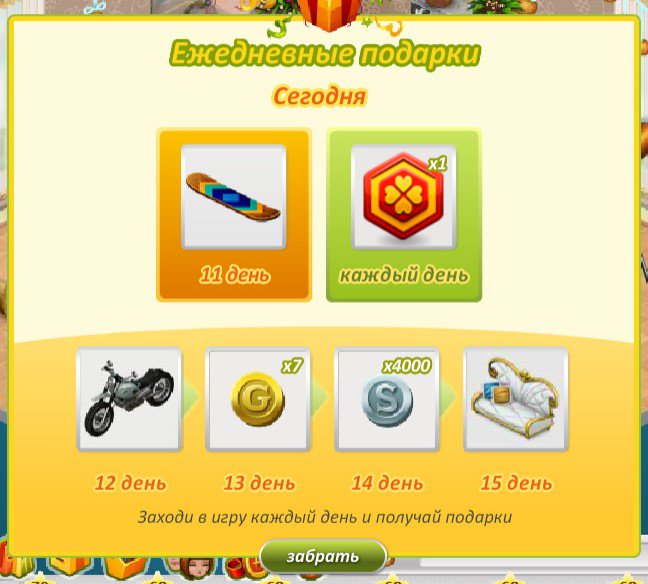View the day 13 gold coins reward
The image size is (648, 584).
pos(258,399)
